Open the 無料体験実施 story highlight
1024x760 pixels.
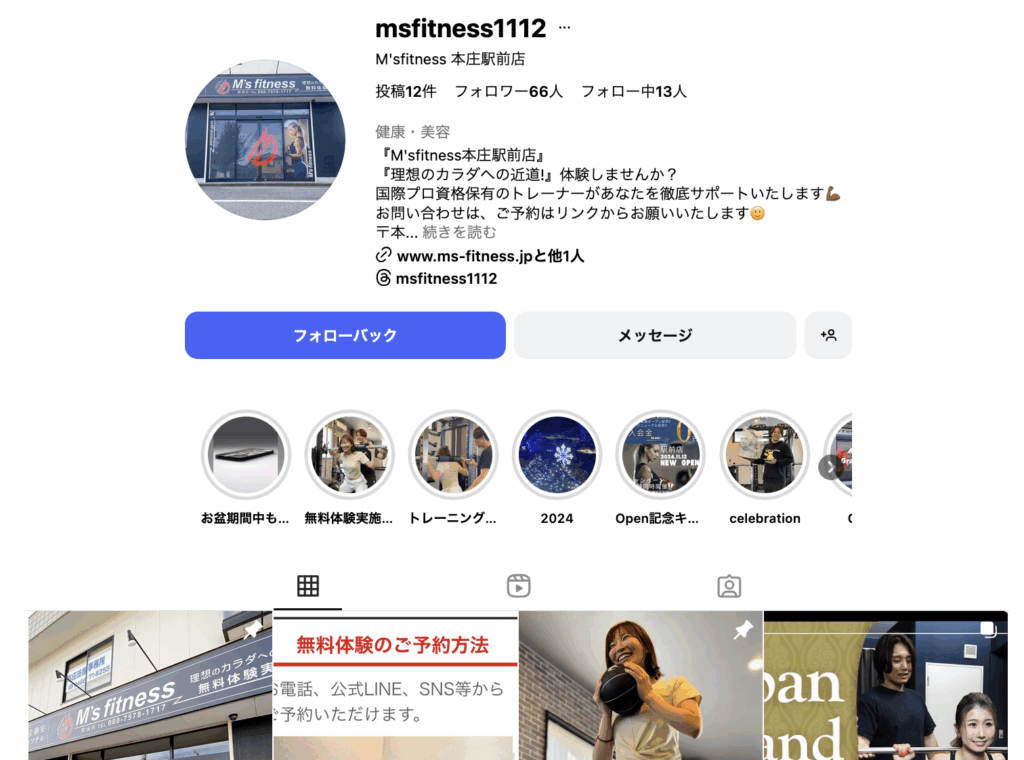pos(349,455)
